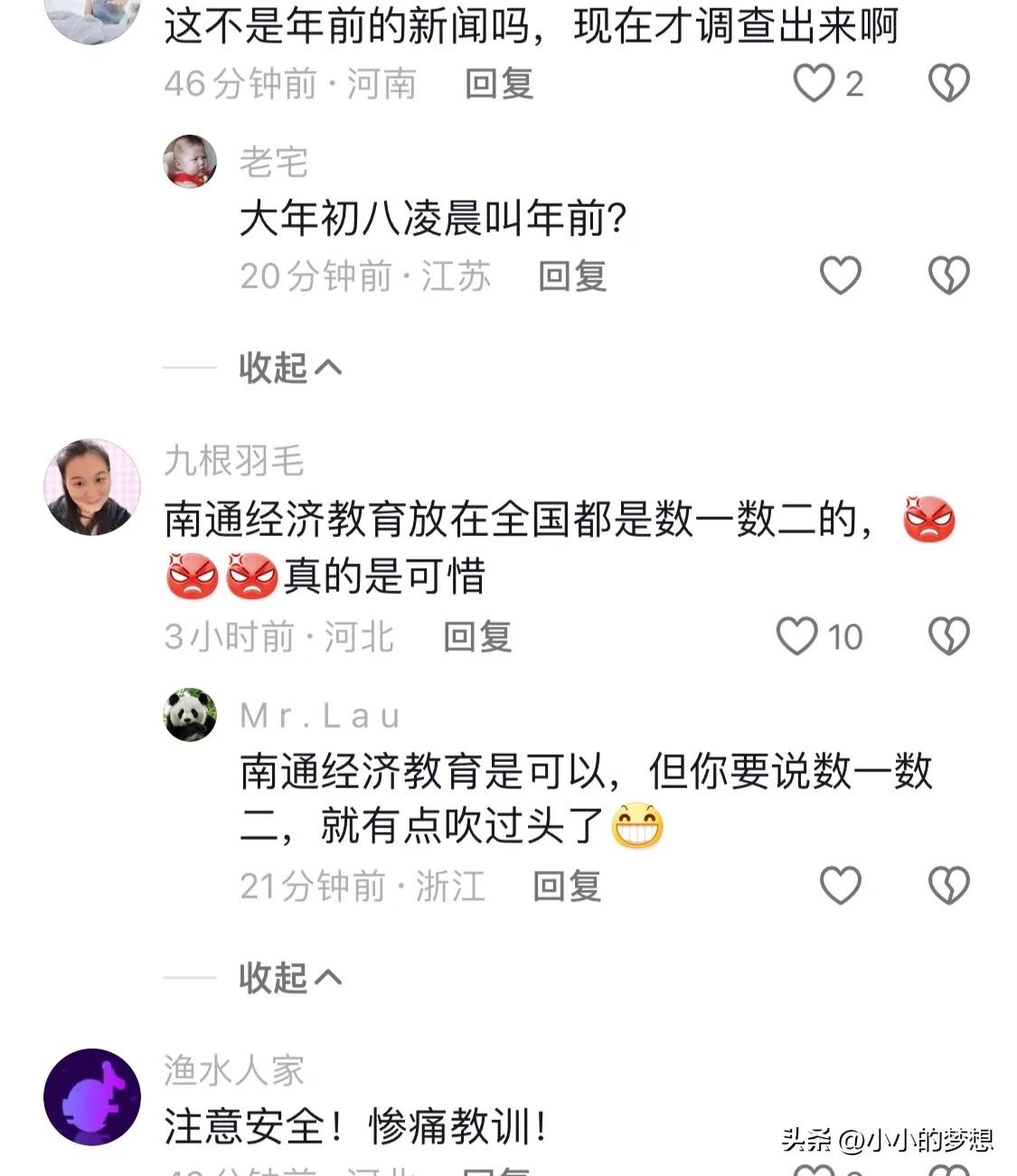The width and height of the screenshot is (1017, 1176).
Task: Reply to Mr.Lau's comment
Action: pos(566,886)
